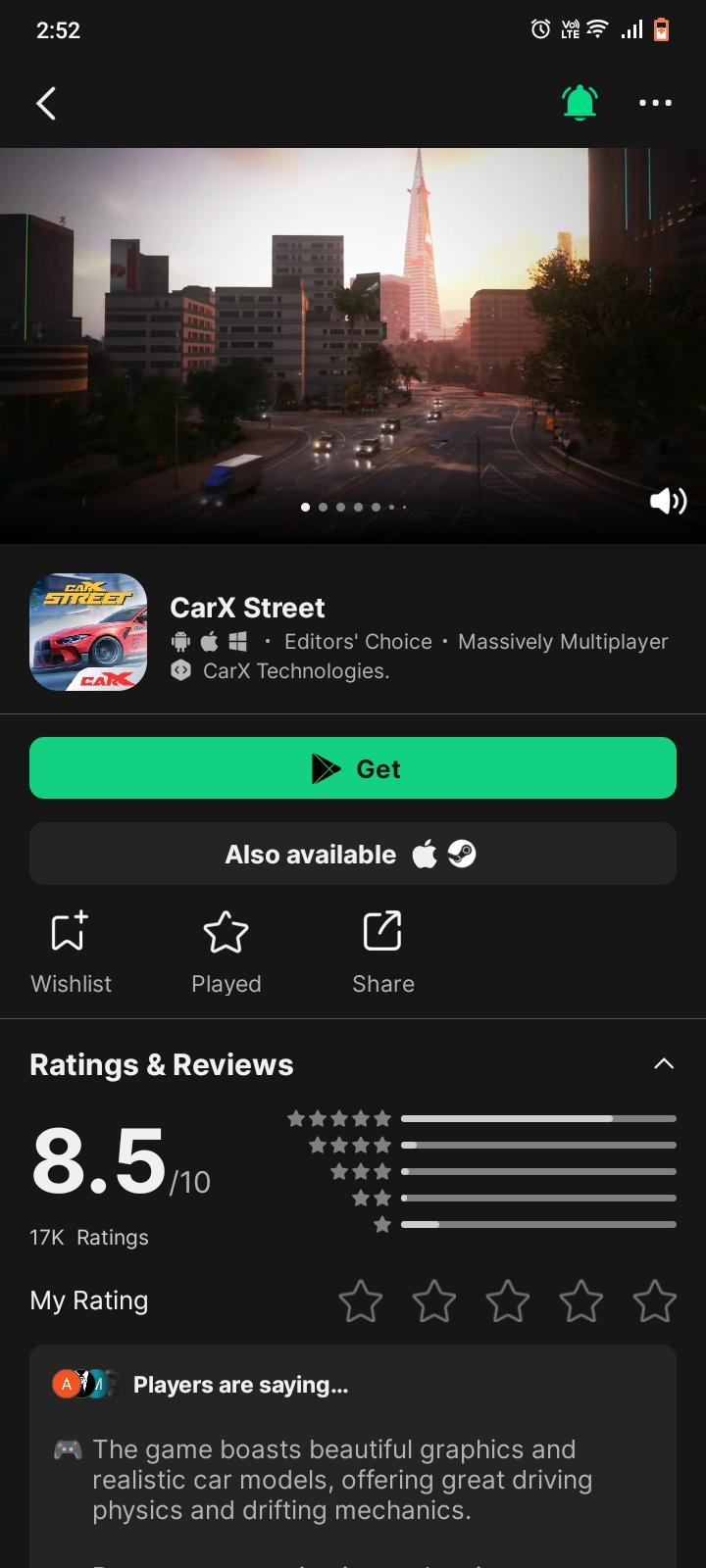This screenshot has height=1568, width=706.
Task: Share the CarX Street page
Action: pyautogui.click(x=382, y=952)
